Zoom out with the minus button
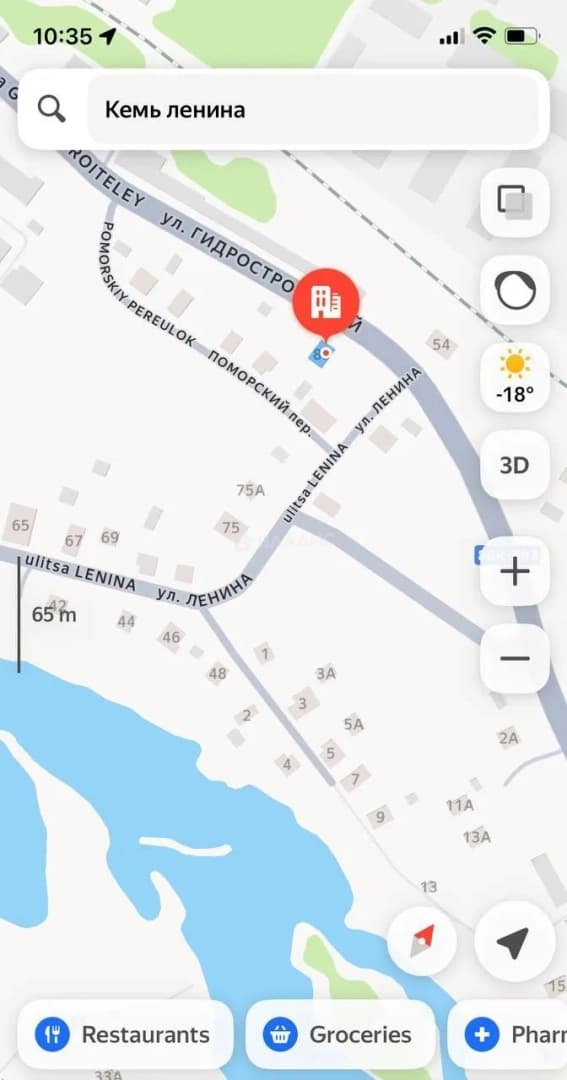567x1080 pixels. pyautogui.click(x=515, y=658)
